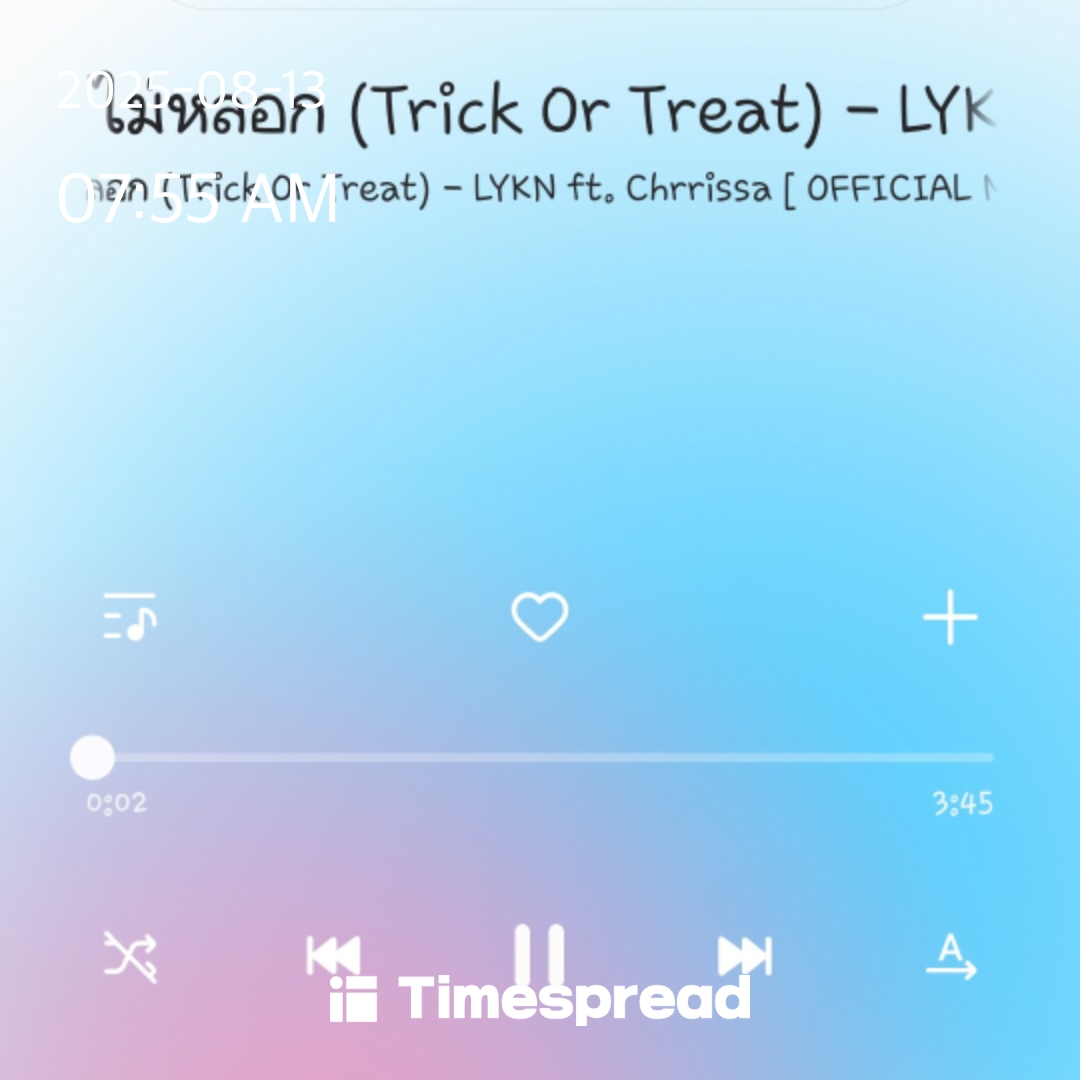Skip to the previous track

(333, 956)
